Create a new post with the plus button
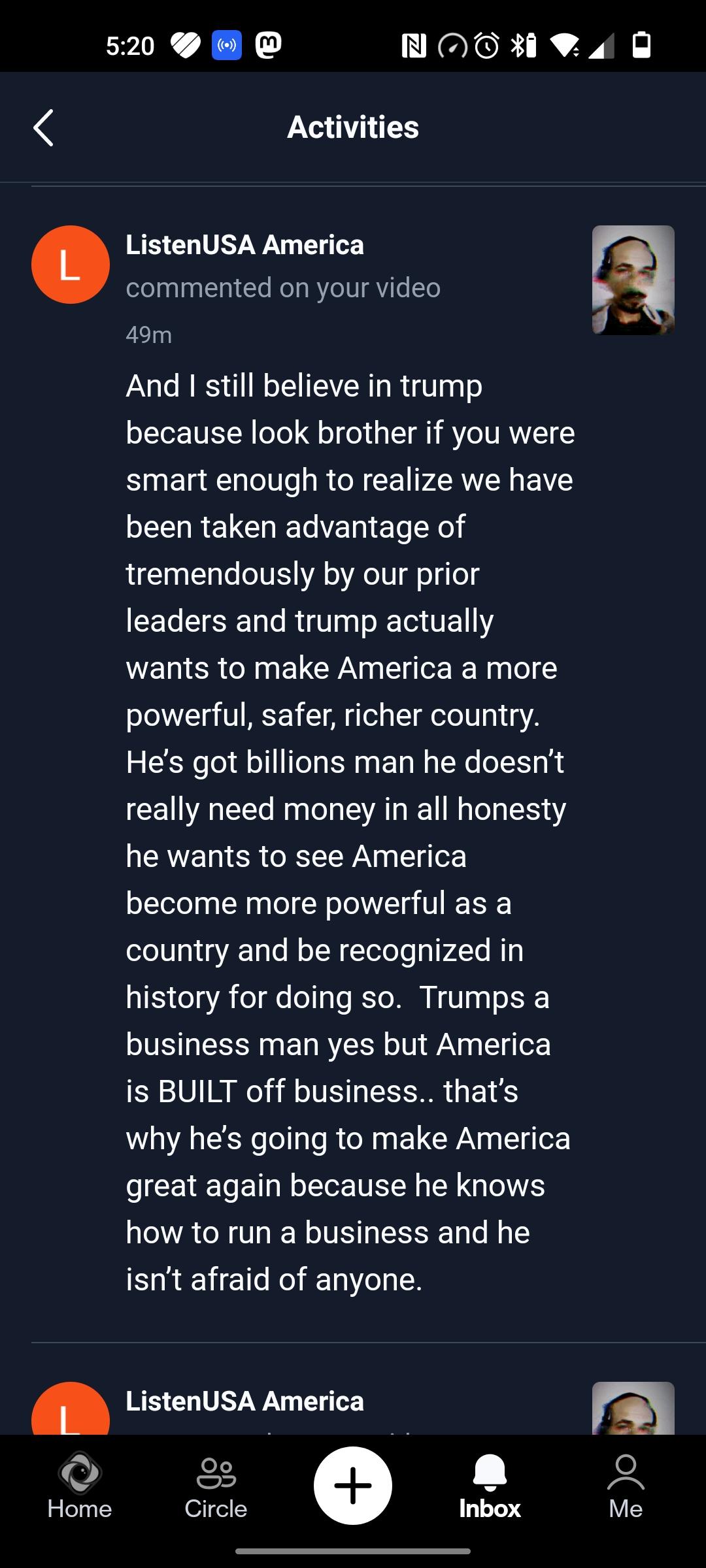This screenshot has height=1568, width=706. click(x=353, y=1486)
